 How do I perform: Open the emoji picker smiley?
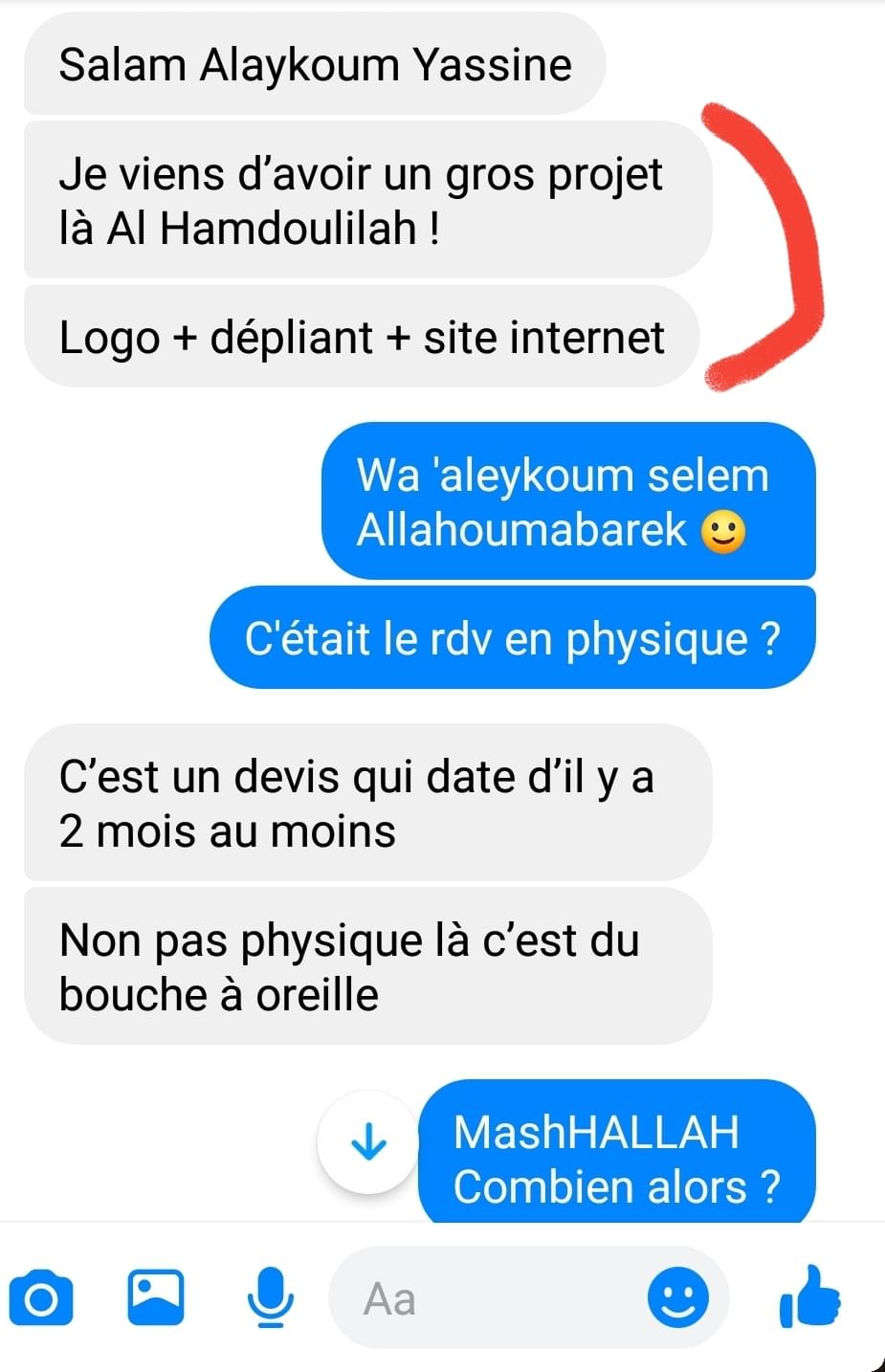point(678,1298)
